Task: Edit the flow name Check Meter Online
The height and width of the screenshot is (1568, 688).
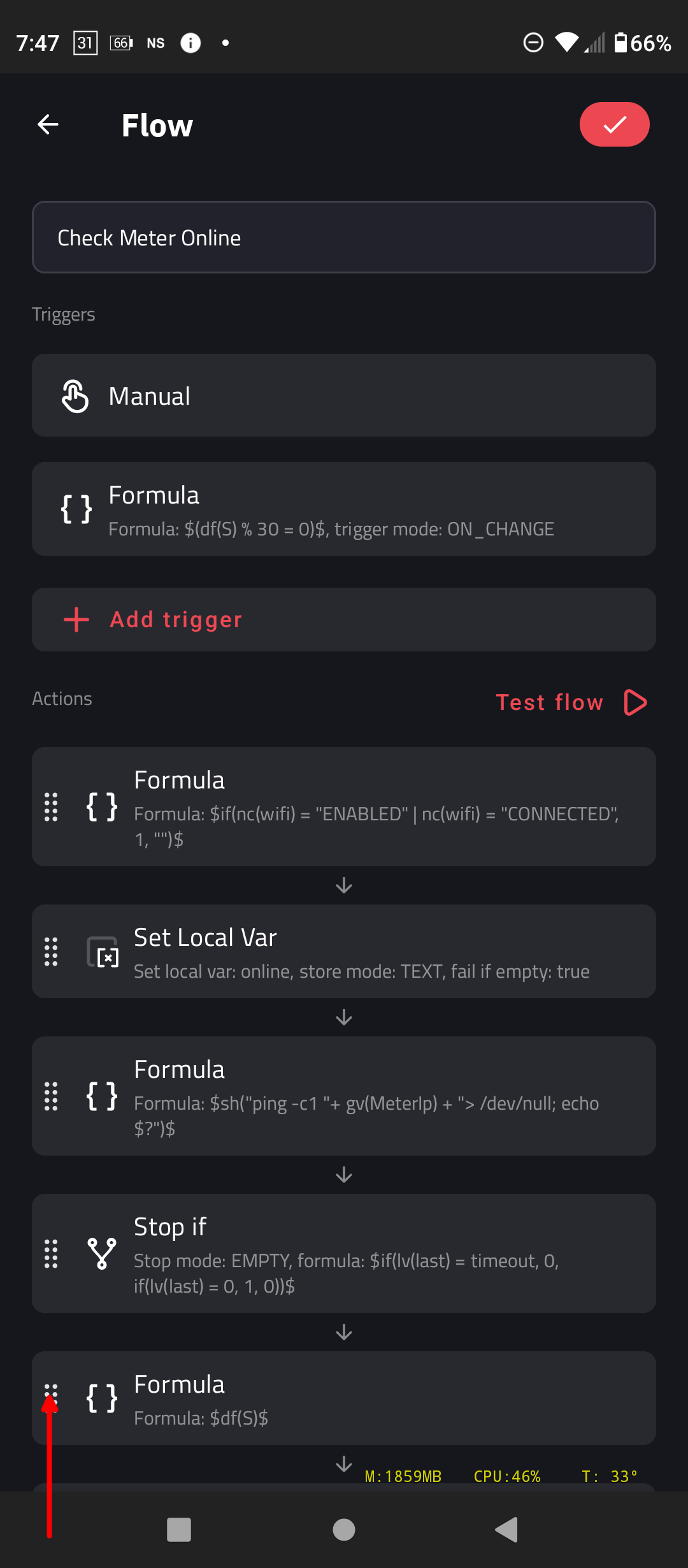Action: point(344,237)
